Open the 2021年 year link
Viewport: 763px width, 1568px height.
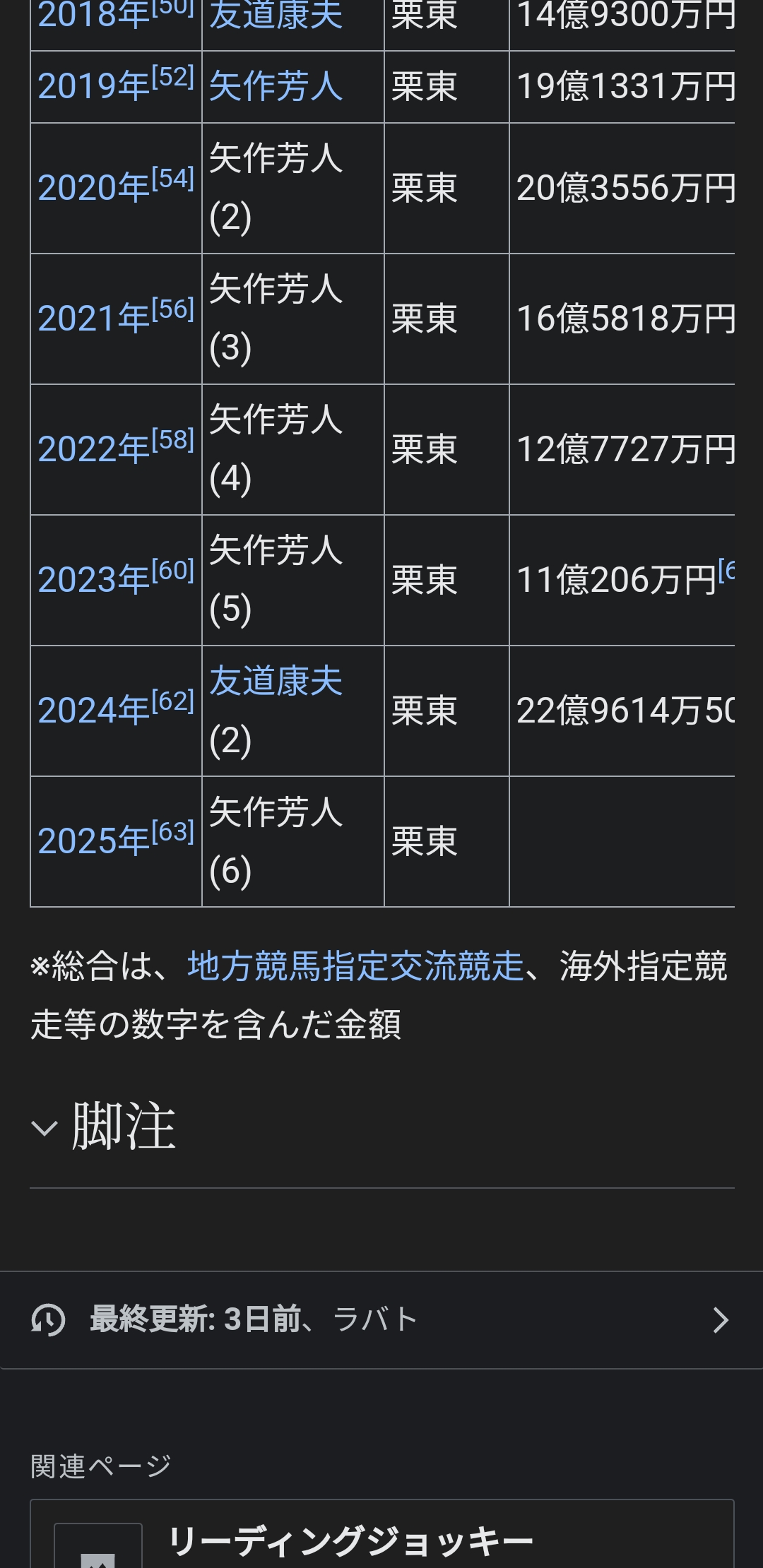click(93, 320)
